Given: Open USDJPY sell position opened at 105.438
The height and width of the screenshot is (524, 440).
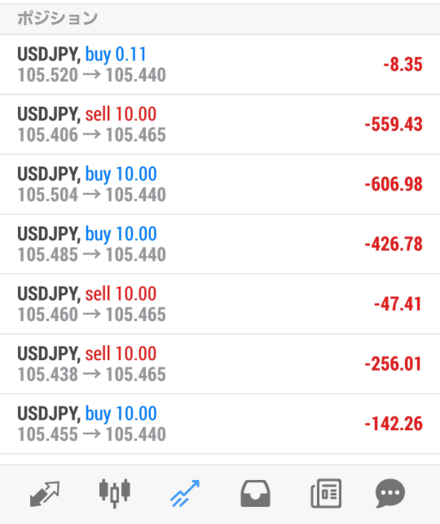Looking at the screenshot, I should tap(220, 364).
